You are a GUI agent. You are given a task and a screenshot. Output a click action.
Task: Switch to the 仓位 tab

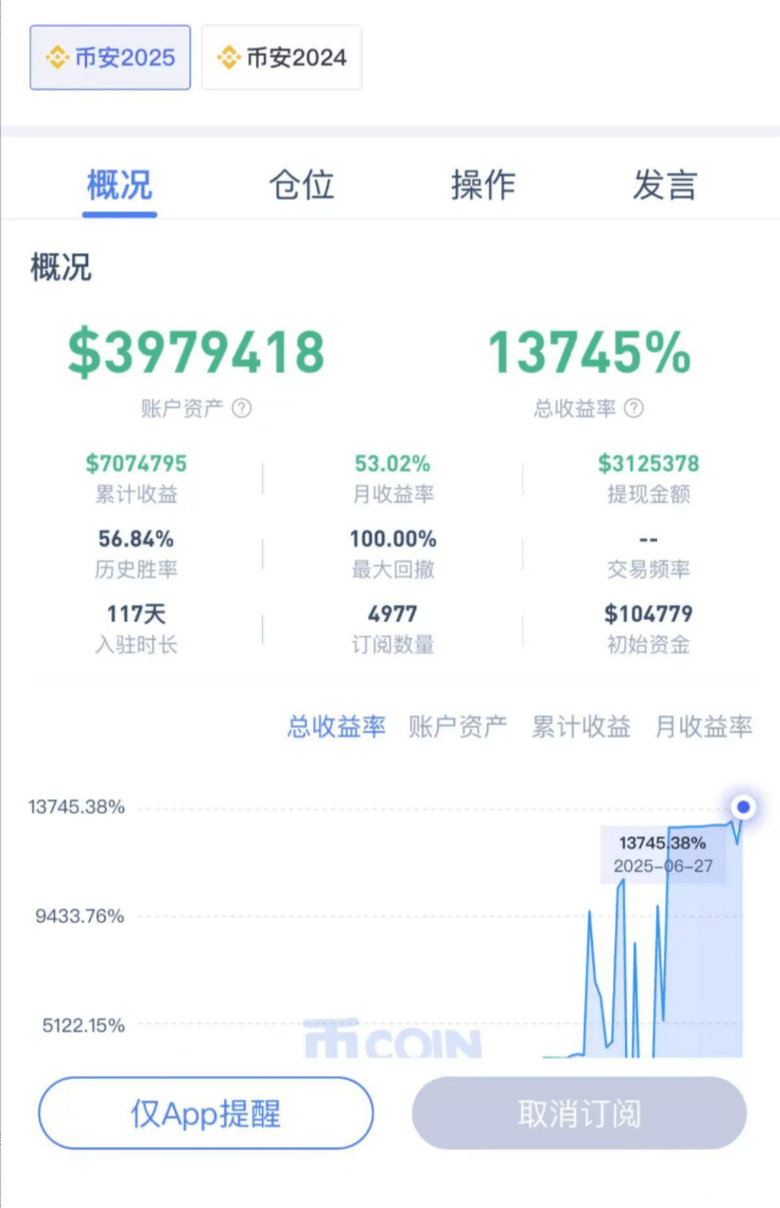(301, 185)
